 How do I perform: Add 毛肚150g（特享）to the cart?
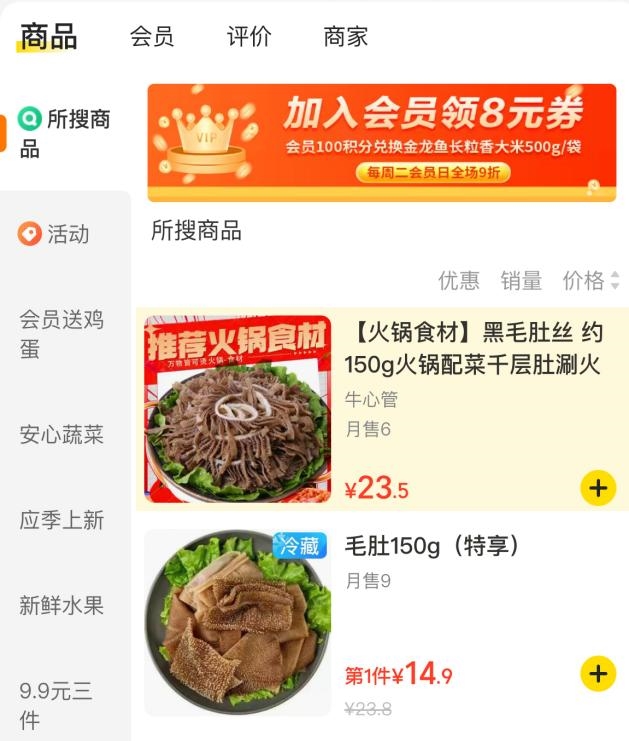pos(598,673)
